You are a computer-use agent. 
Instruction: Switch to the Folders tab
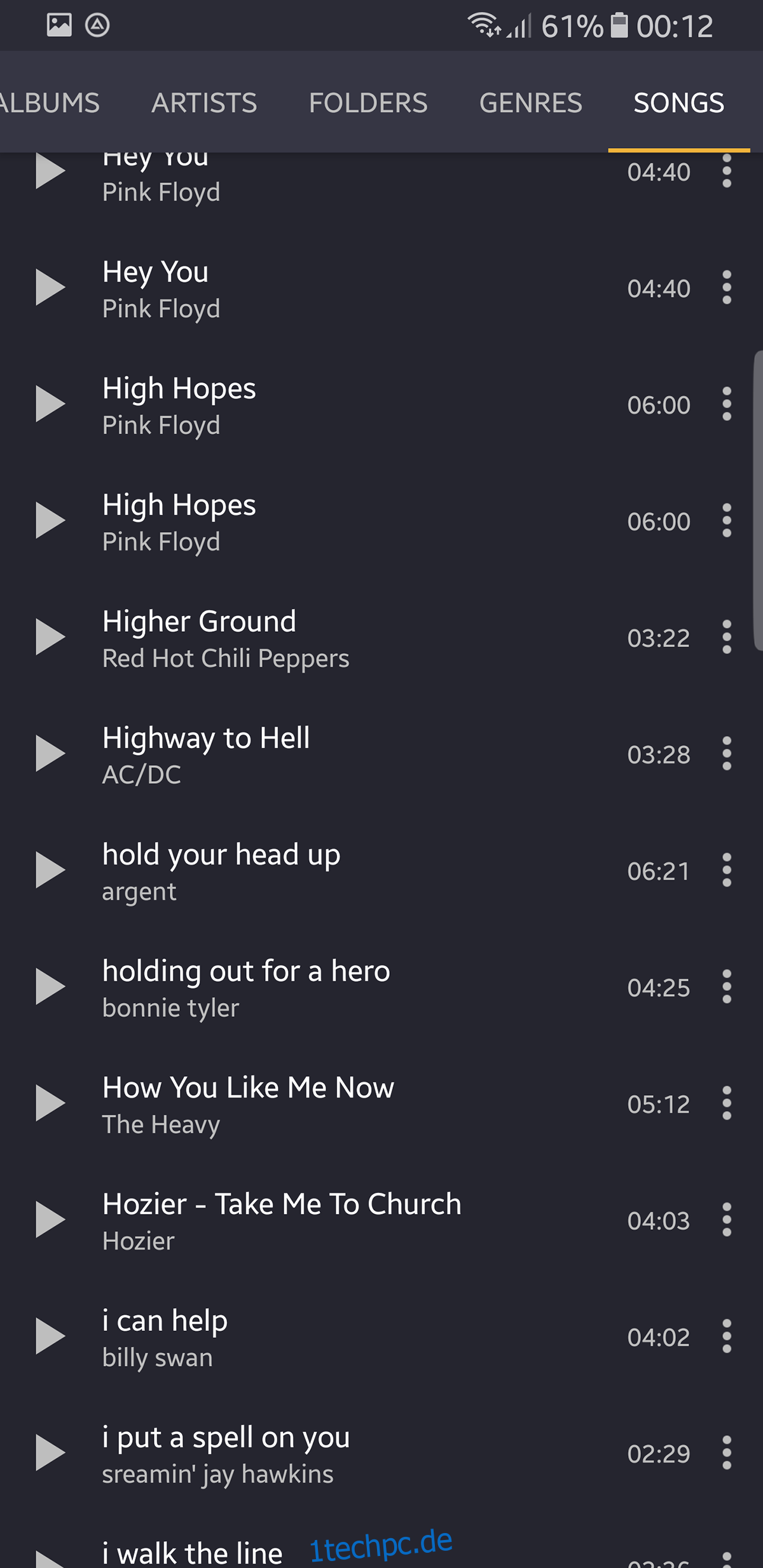tap(368, 102)
